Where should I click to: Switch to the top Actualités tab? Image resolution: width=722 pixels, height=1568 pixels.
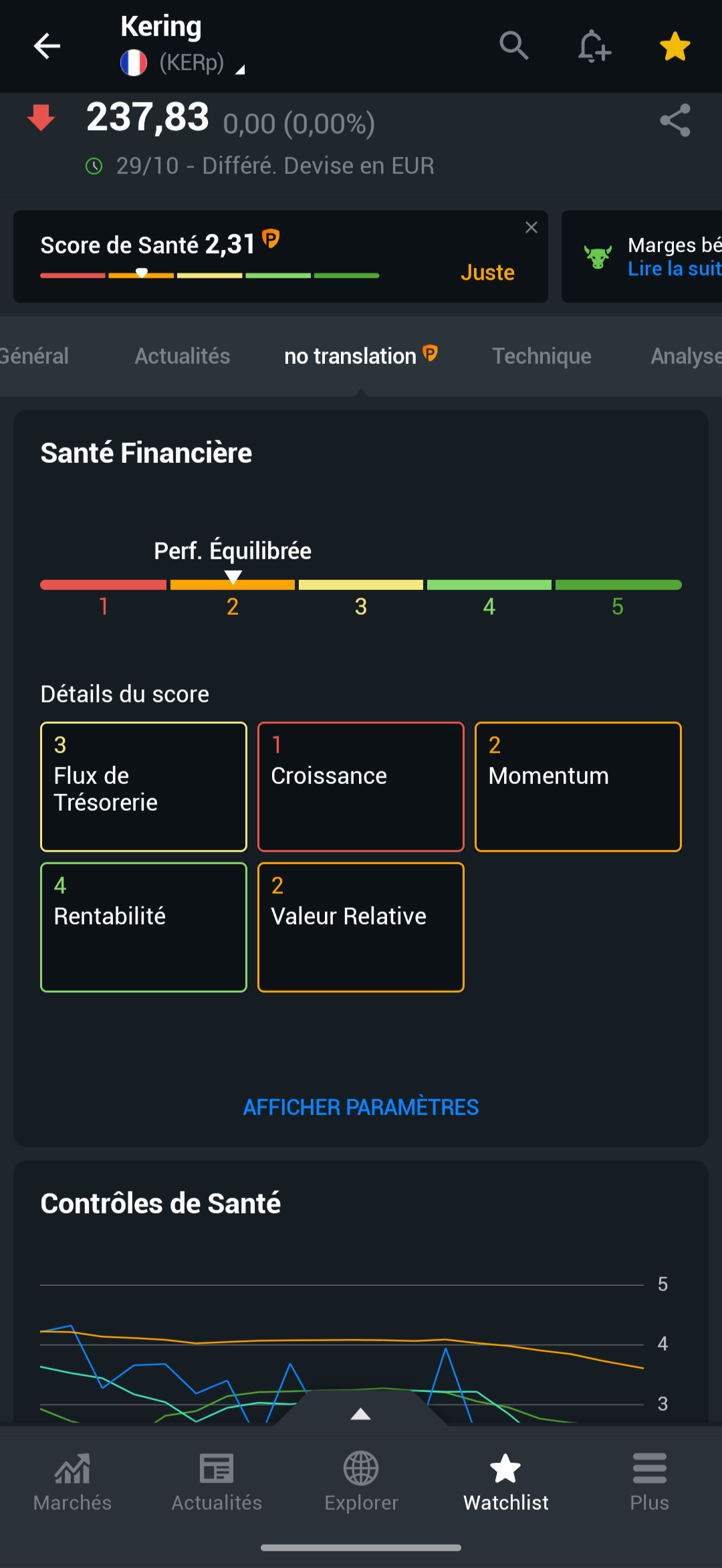(183, 356)
